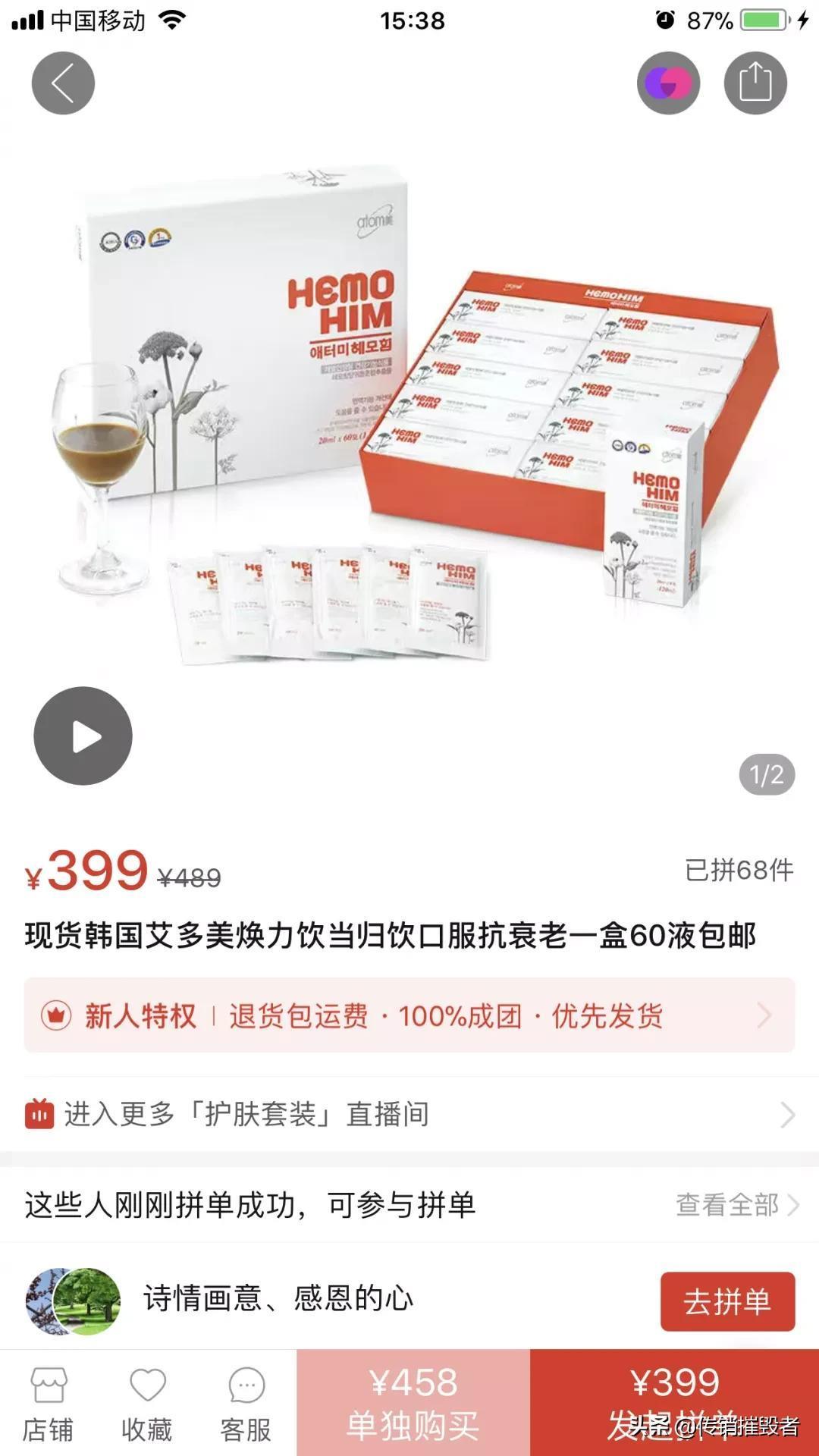Join the group via 去拼单
The height and width of the screenshot is (1456, 819).
(726, 1301)
